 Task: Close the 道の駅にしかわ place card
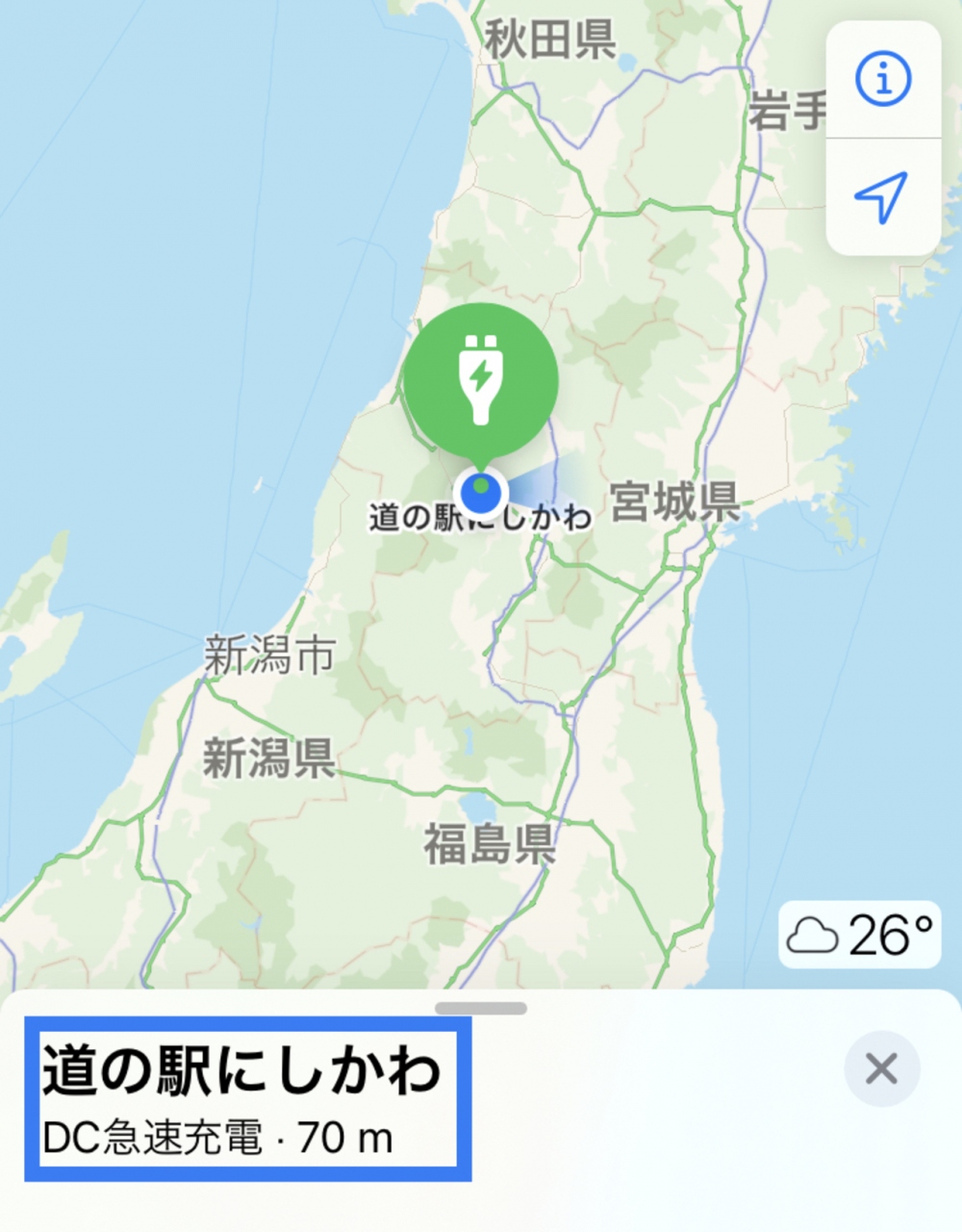click(881, 1068)
